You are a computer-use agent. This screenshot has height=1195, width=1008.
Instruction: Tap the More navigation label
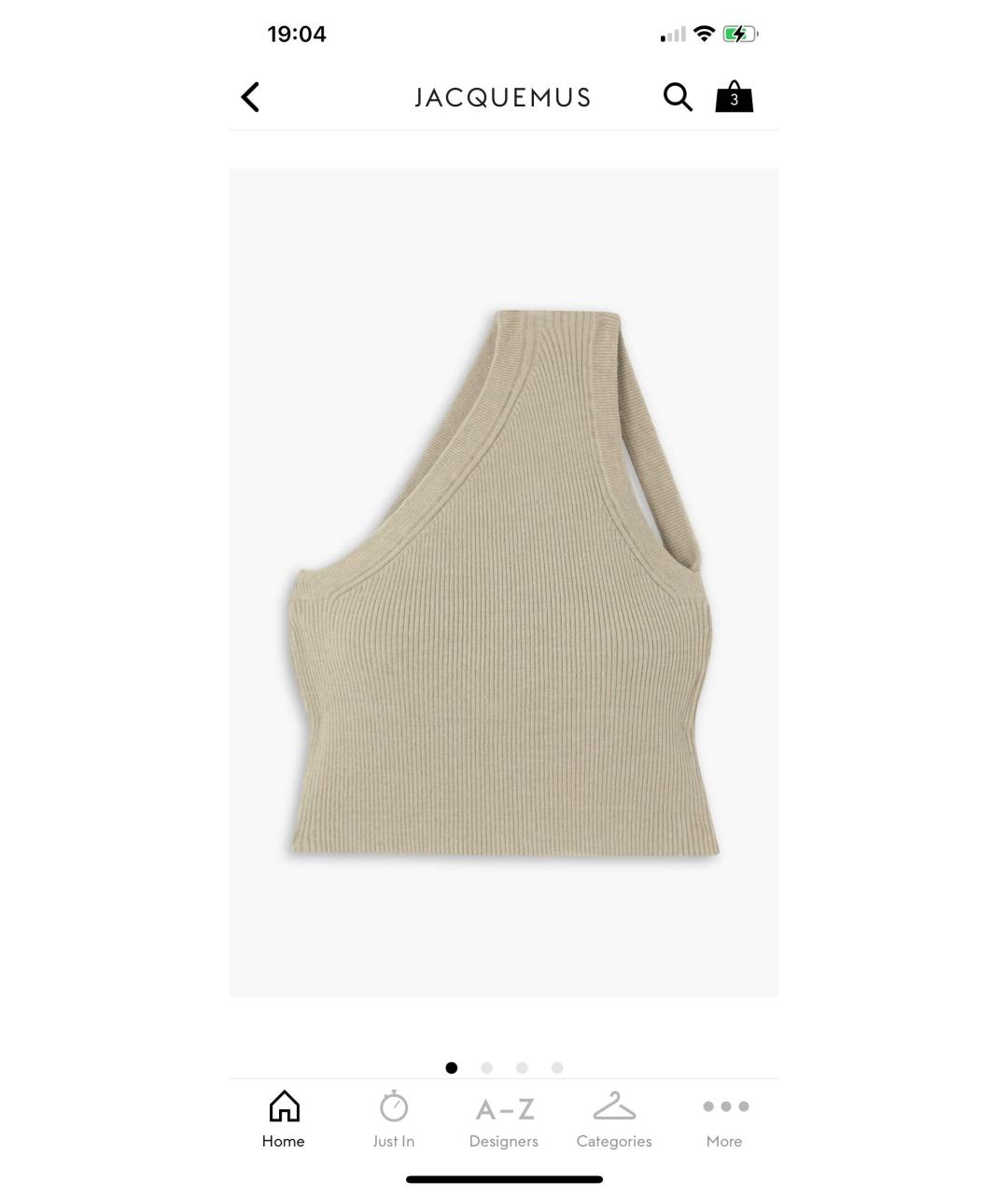[x=724, y=1141]
